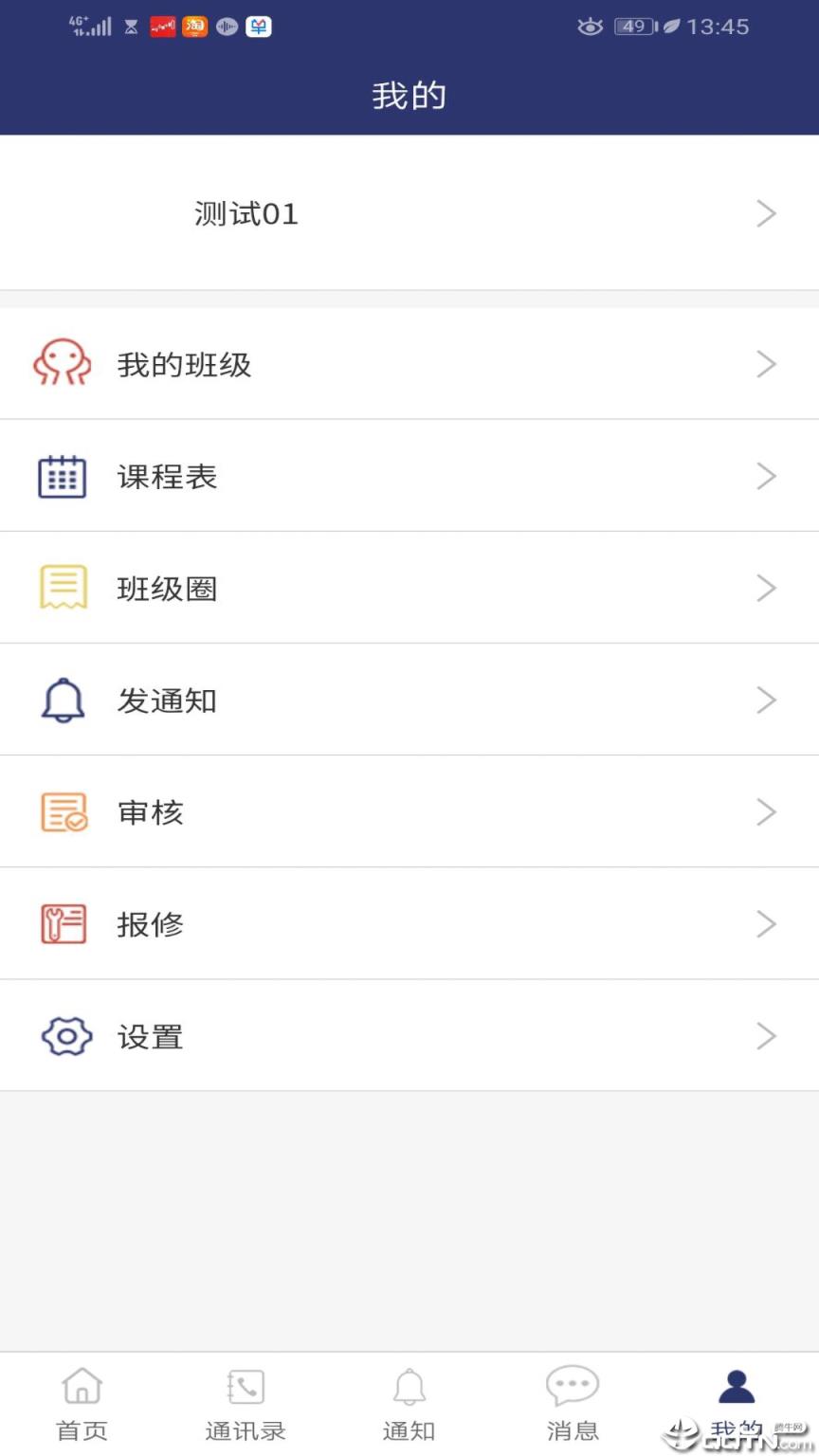The height and width of the screenshot is (1456, 819).
Task: Open 我的班级 via its right chevron
Action: pyautogui.click(x=767, y=363)
